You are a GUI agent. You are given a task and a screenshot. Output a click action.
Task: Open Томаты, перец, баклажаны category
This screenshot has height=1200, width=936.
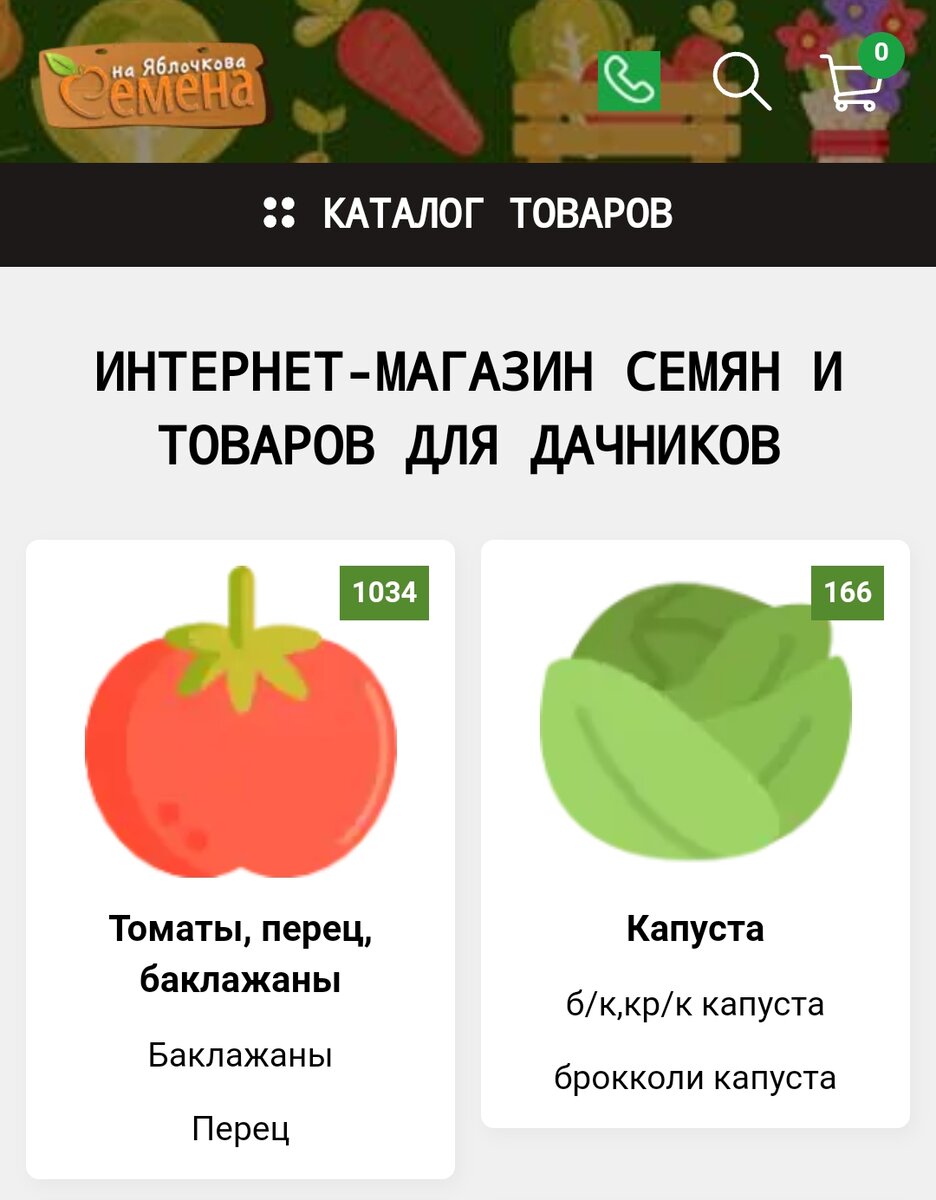240,954
